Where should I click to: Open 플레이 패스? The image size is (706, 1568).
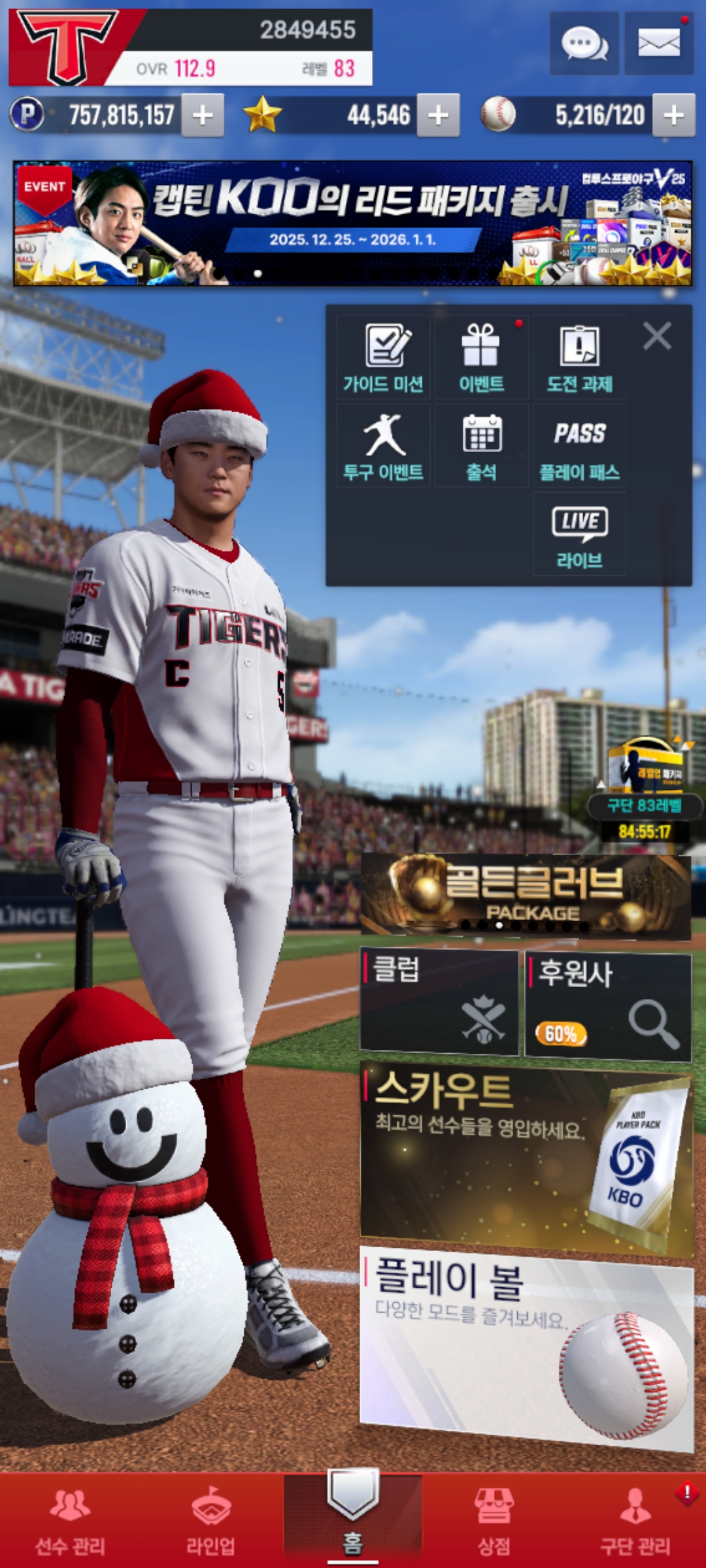pos(579,446)
